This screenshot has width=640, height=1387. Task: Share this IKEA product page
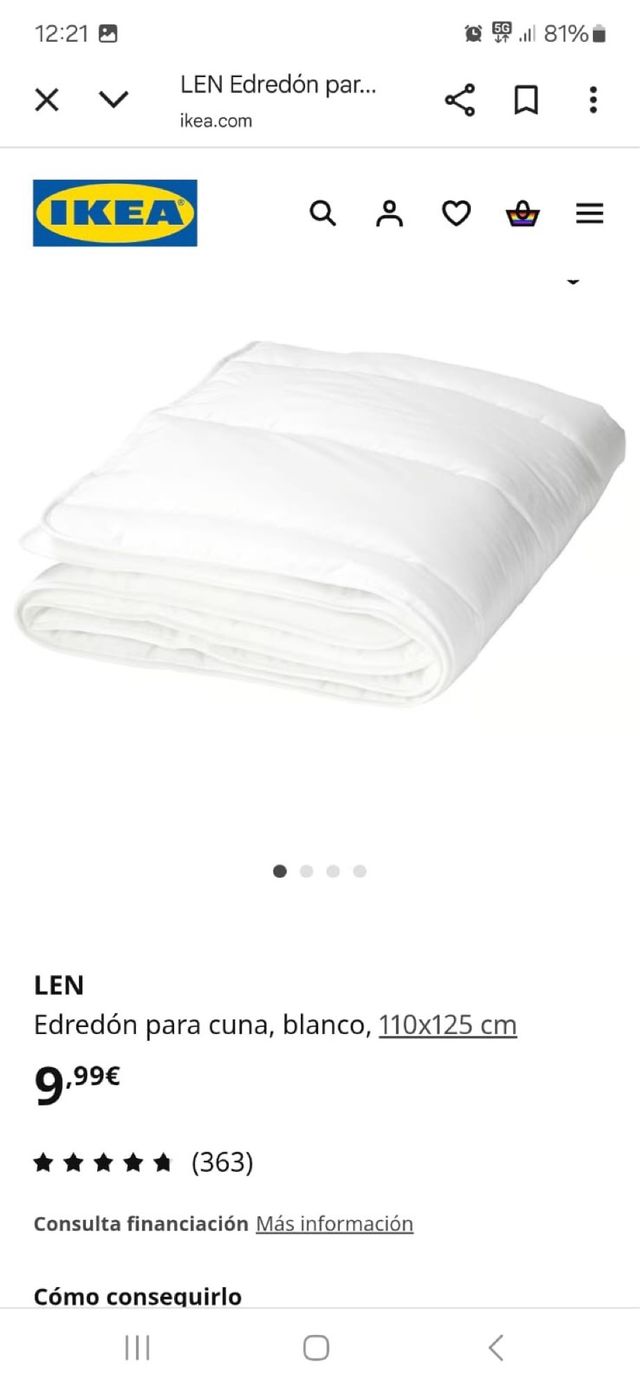(459, 100)
